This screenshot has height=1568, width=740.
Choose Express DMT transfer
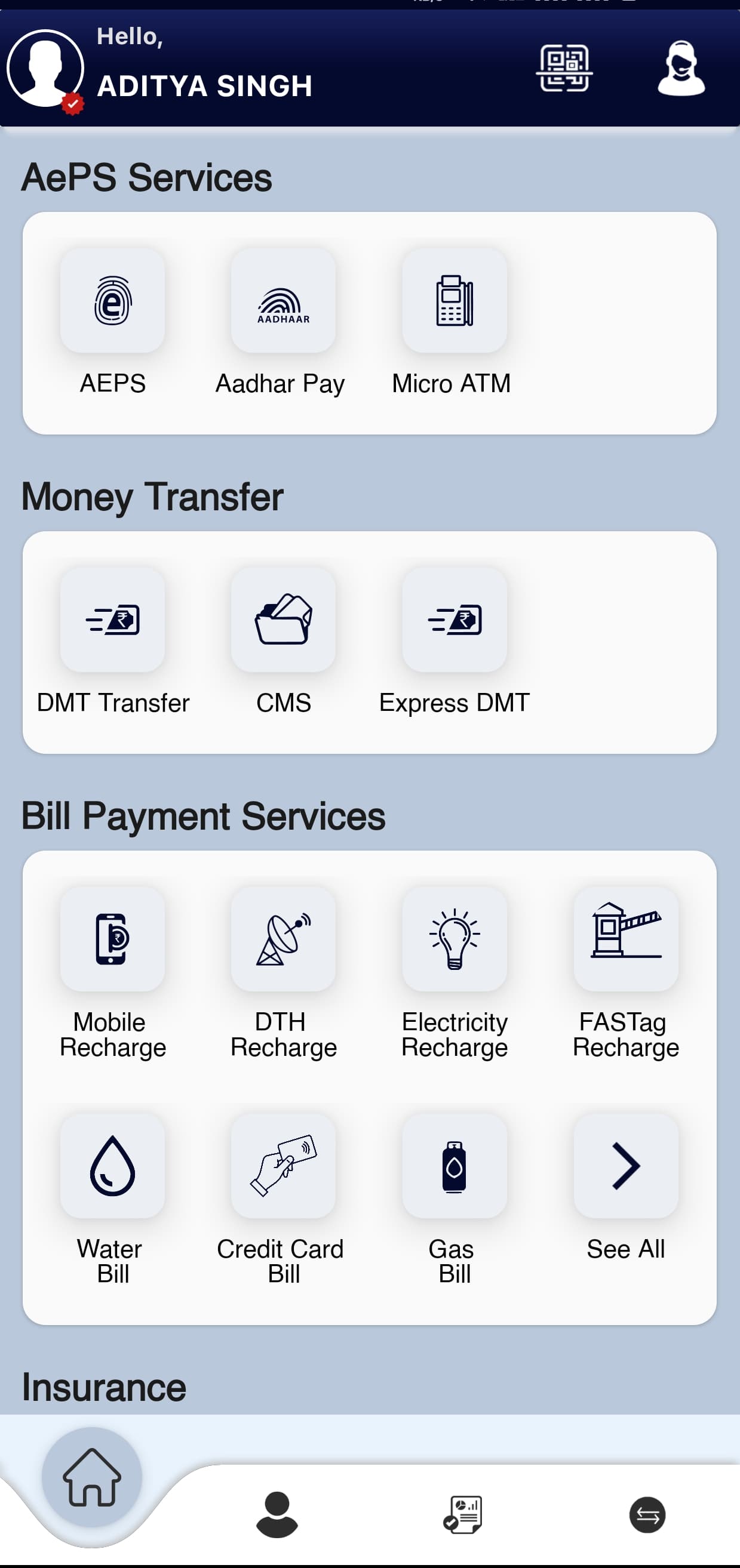click(x=455, y=620)
